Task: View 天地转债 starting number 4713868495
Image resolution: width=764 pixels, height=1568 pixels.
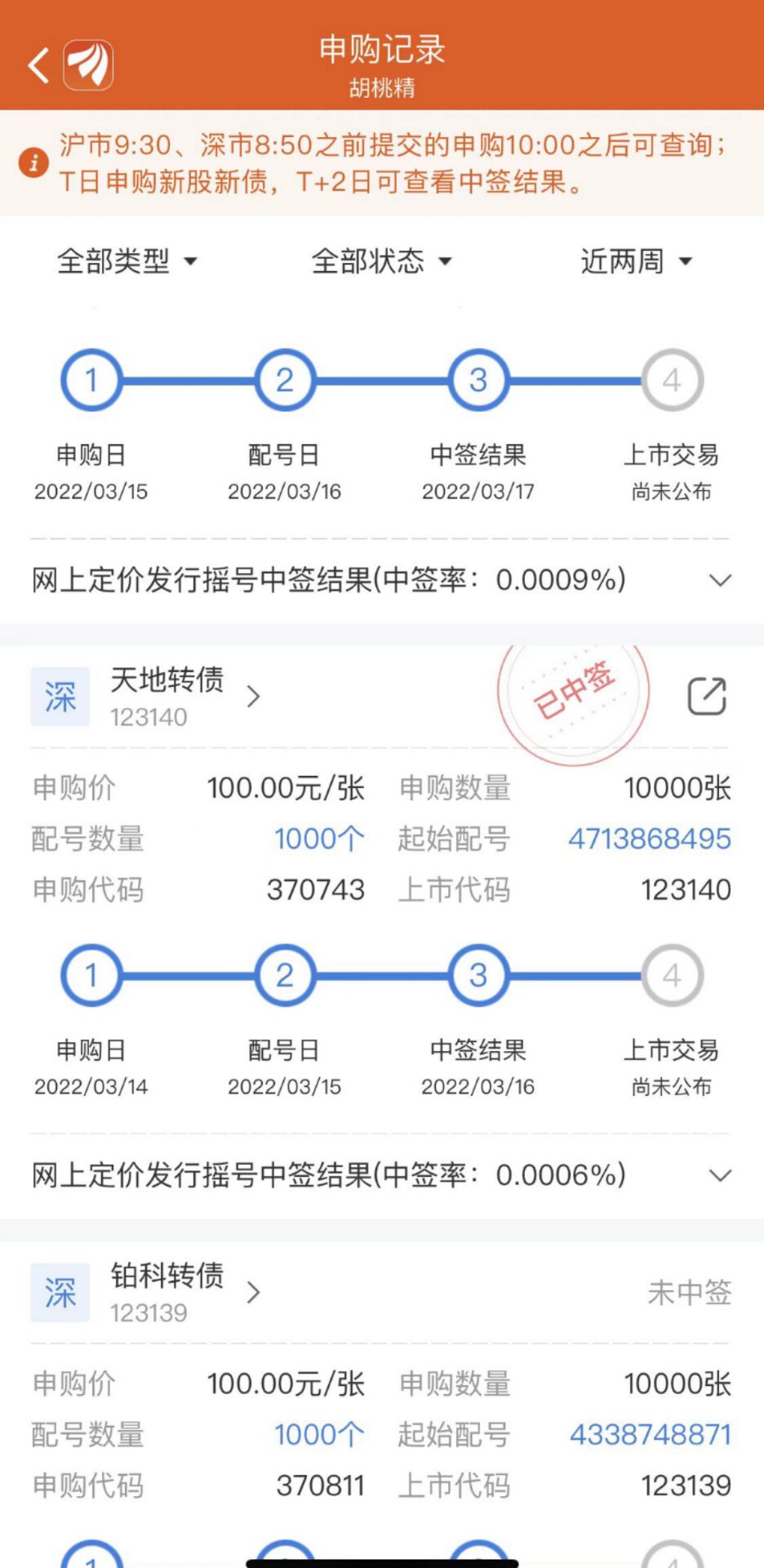Action: click(649, 839)
